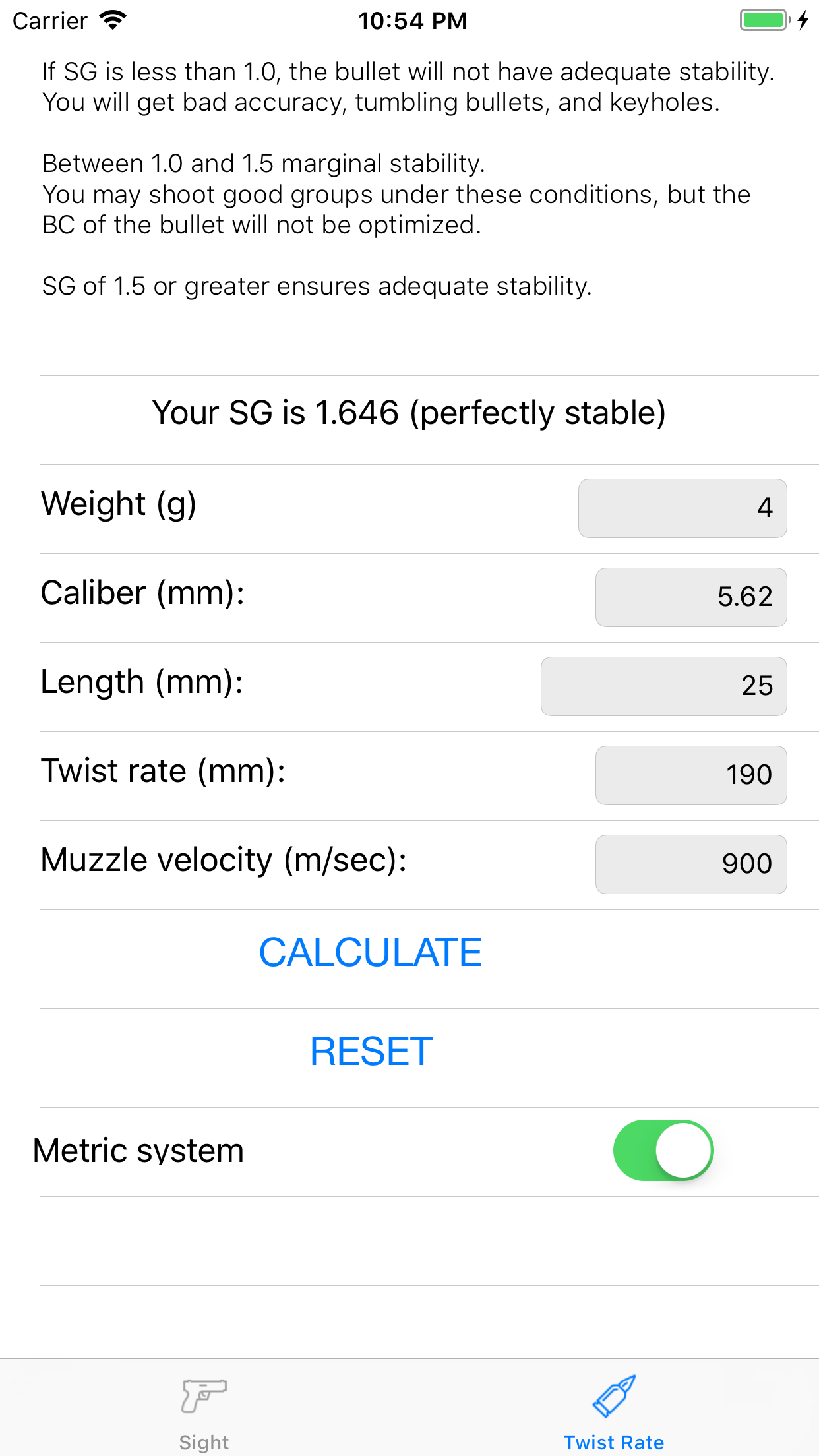Tap RESET to clear values
The width and height of the screenshot is (819, 1456).
click(371, 1048)
